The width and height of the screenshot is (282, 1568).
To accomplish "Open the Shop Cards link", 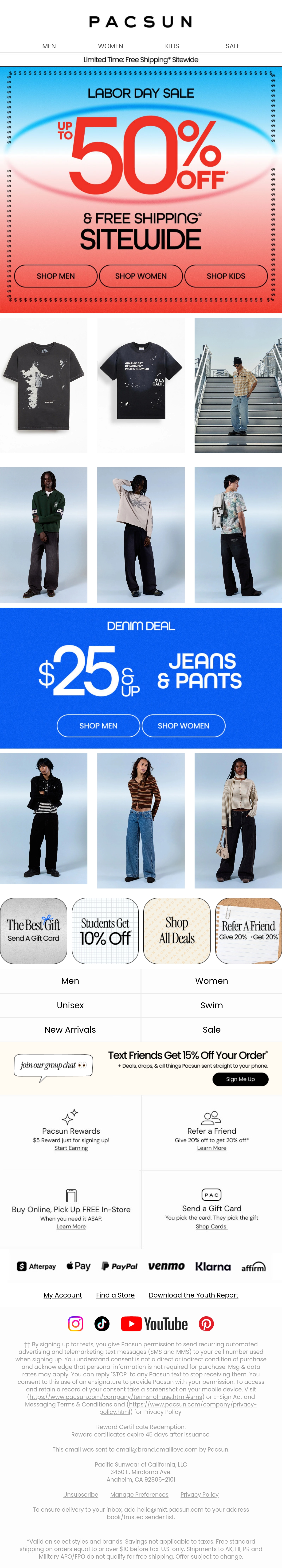I will (x=211, y=1227).
